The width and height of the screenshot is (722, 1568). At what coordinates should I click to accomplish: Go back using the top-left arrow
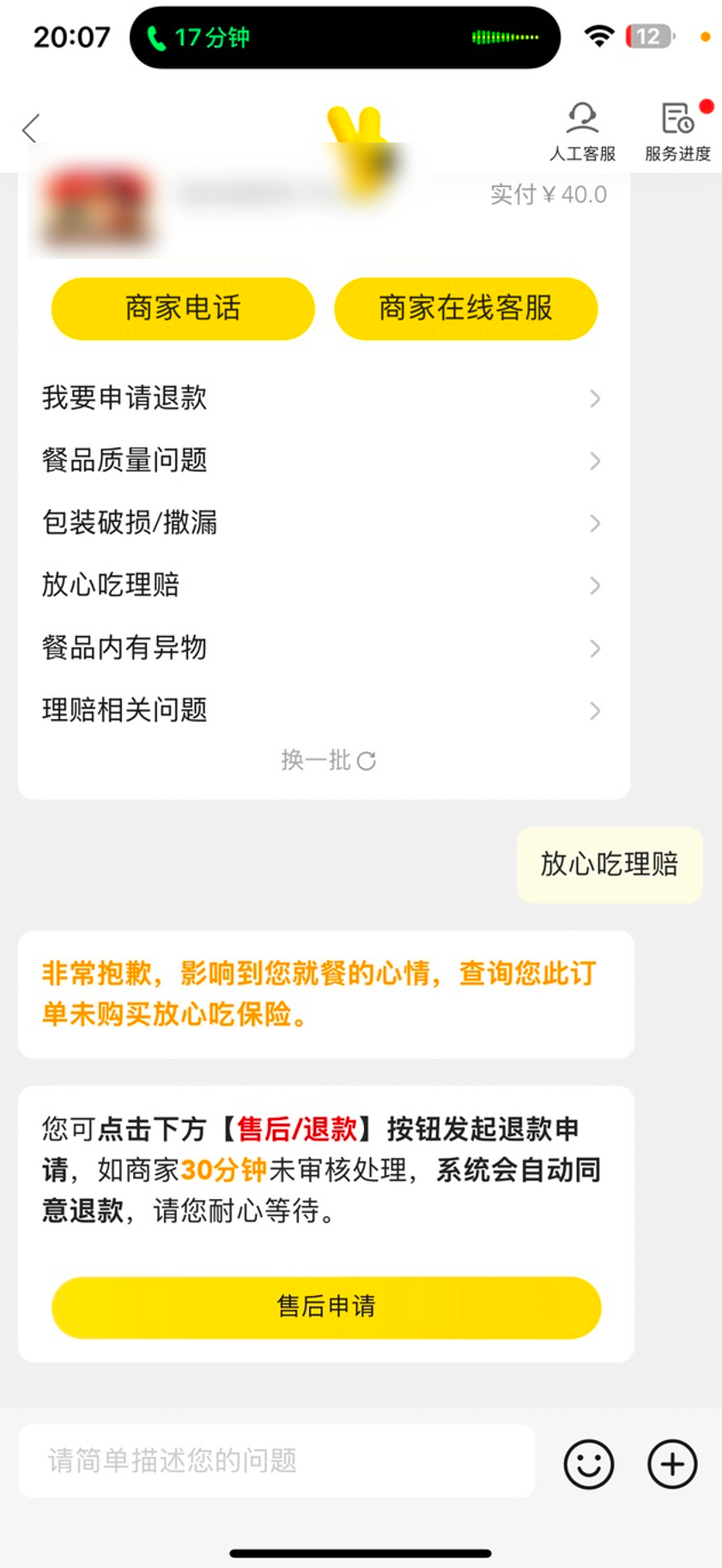point(32,129)
